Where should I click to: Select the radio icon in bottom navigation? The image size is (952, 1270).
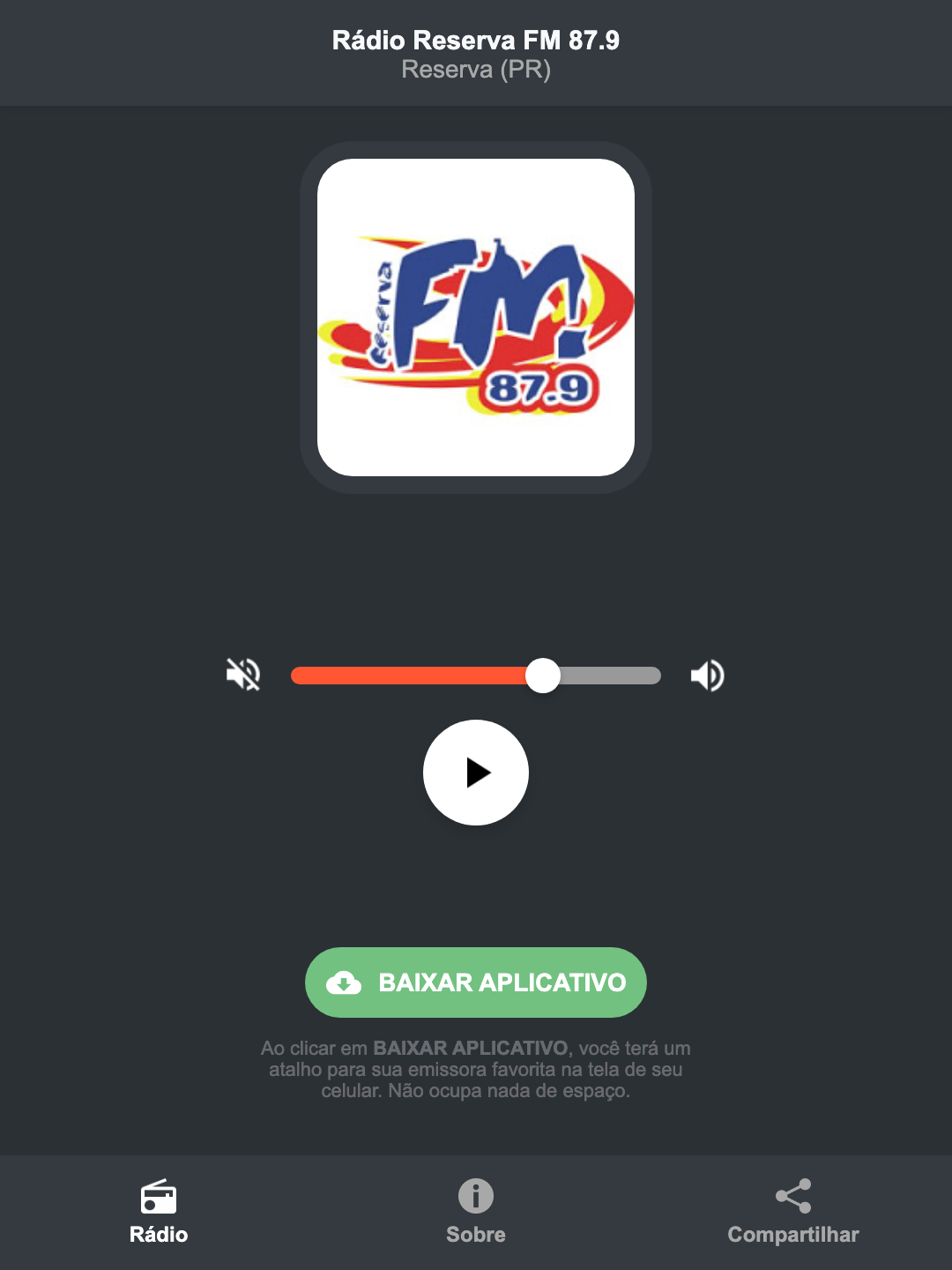point(159,1198)
